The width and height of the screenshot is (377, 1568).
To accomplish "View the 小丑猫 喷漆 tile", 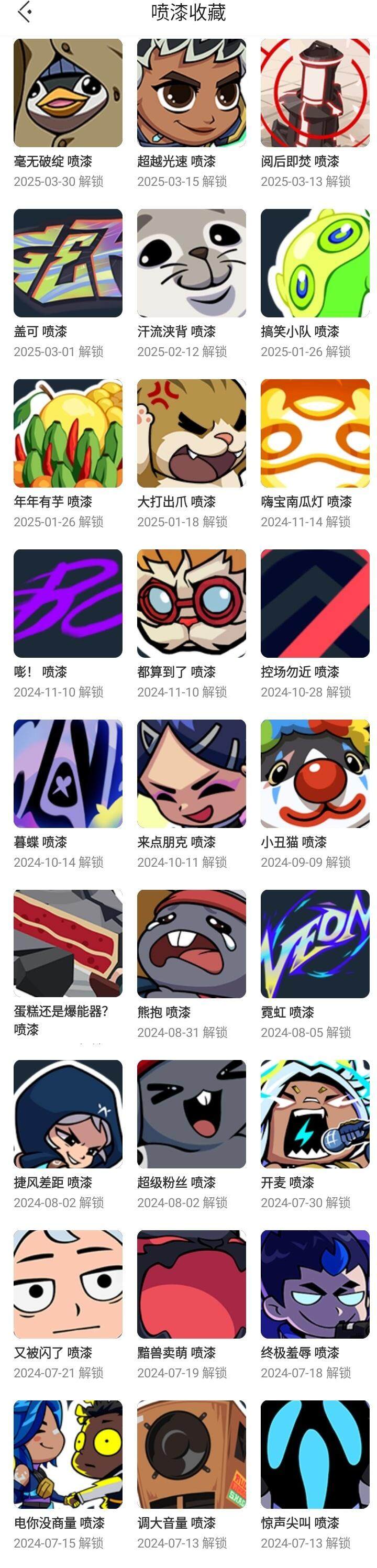I will click(315, 774).
